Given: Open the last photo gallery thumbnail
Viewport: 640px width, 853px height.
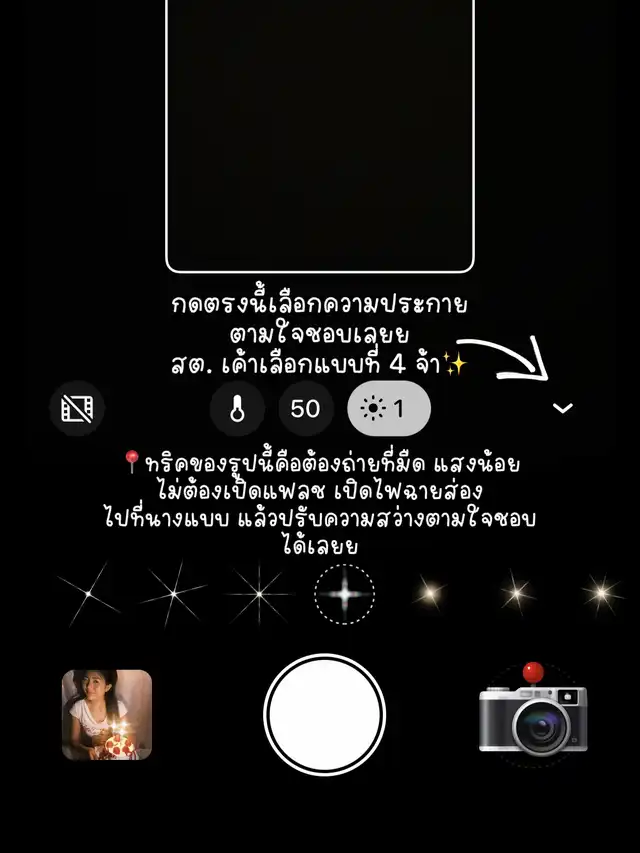Looking at the screenshot, I should (107, 714).
